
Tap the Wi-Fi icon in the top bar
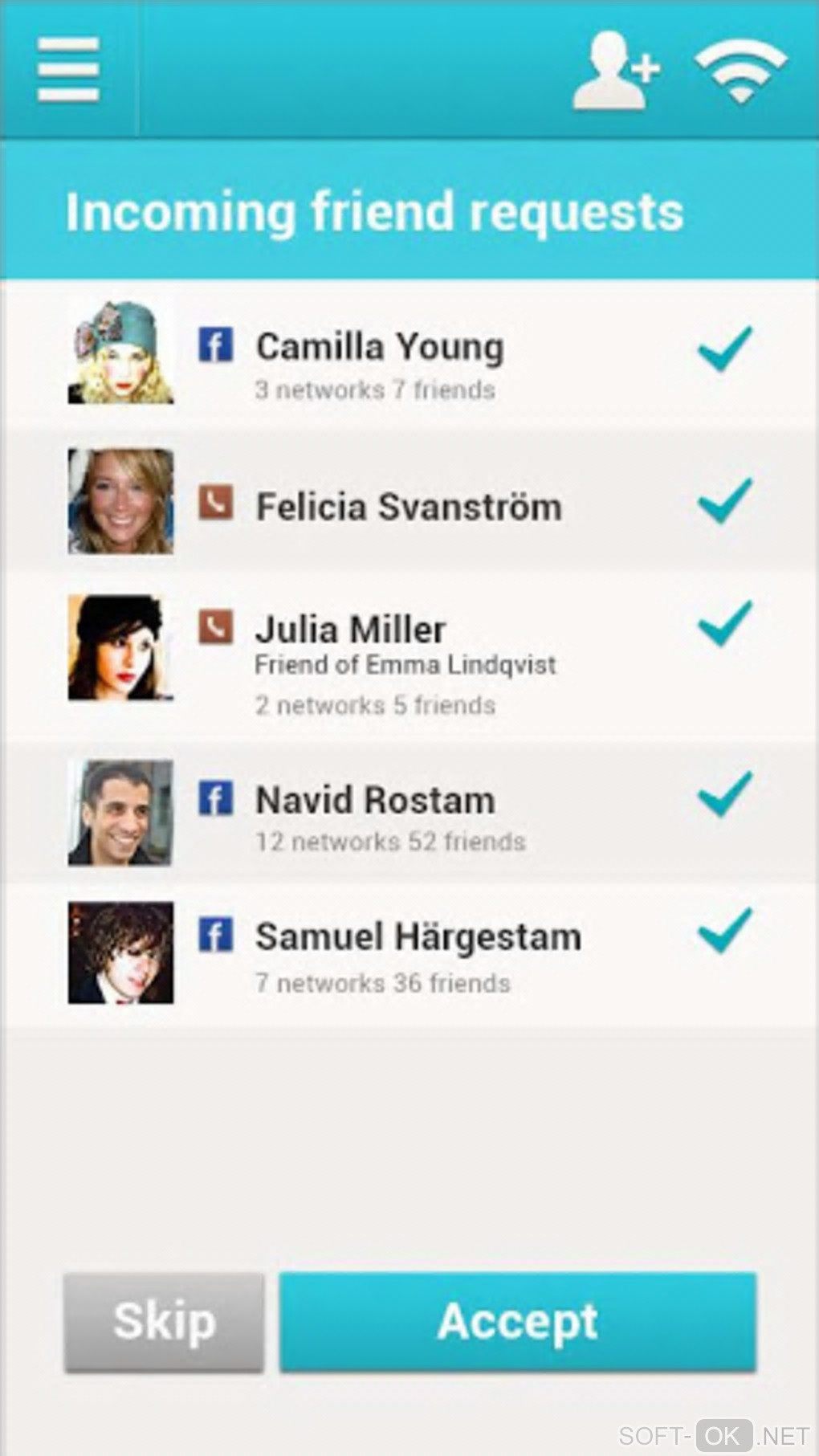tap(740, 71)
